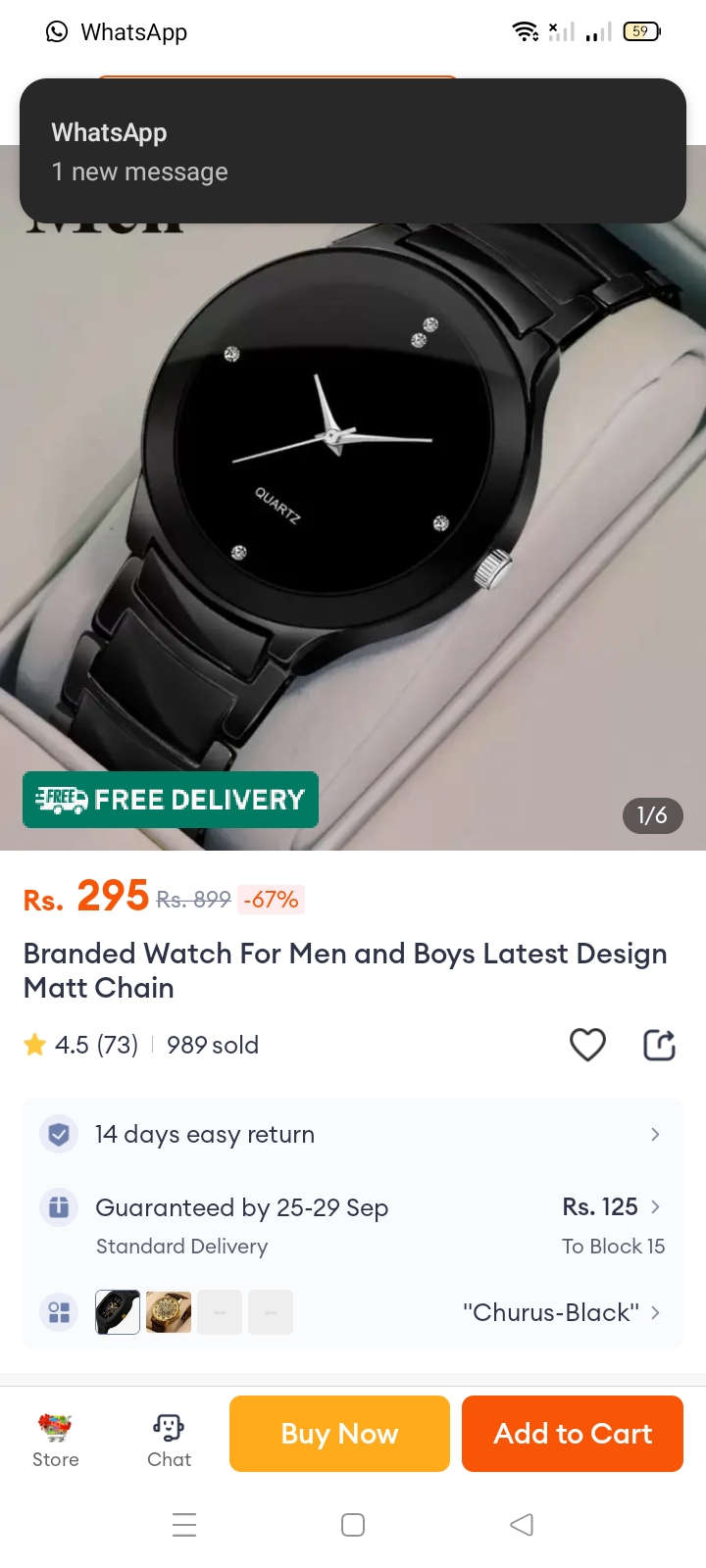The image size is (706, 1568).
Task: View guaranteed delivery options
Action: pos(353,1225)
